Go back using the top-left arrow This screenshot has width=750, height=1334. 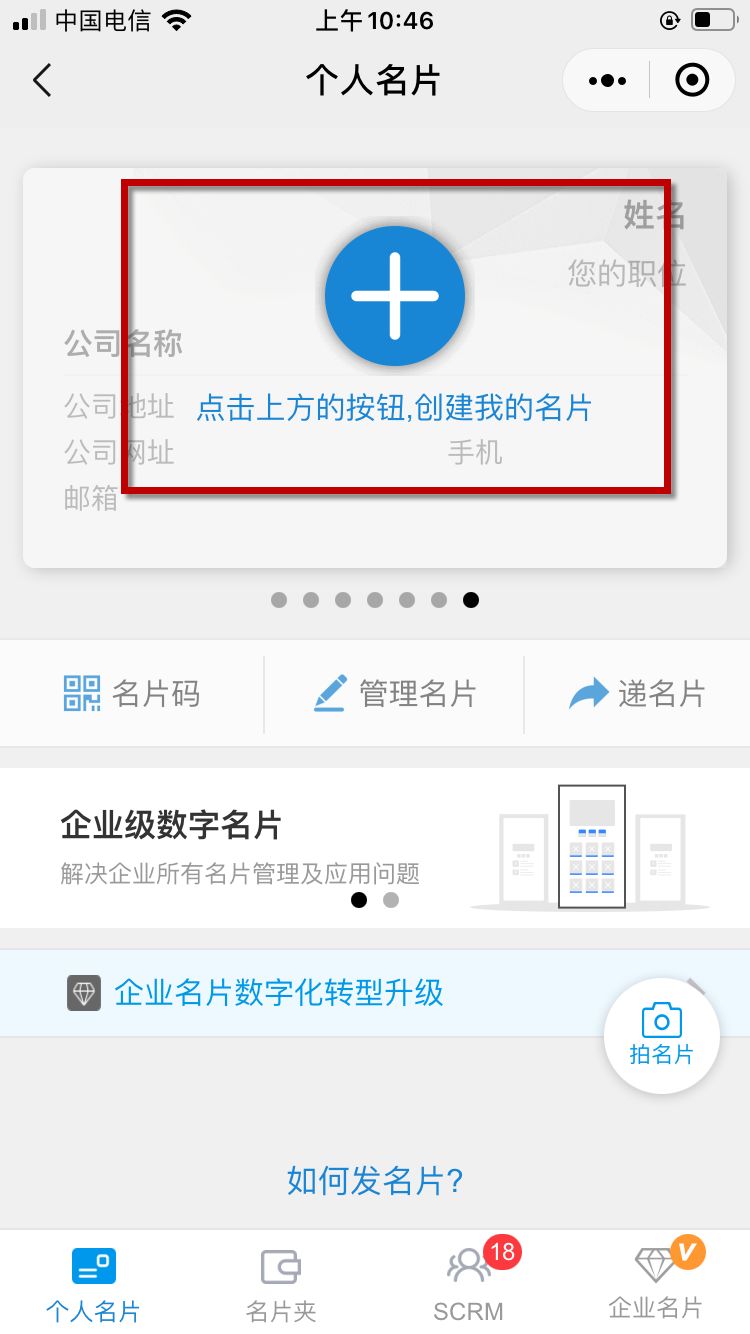(42, 80)
